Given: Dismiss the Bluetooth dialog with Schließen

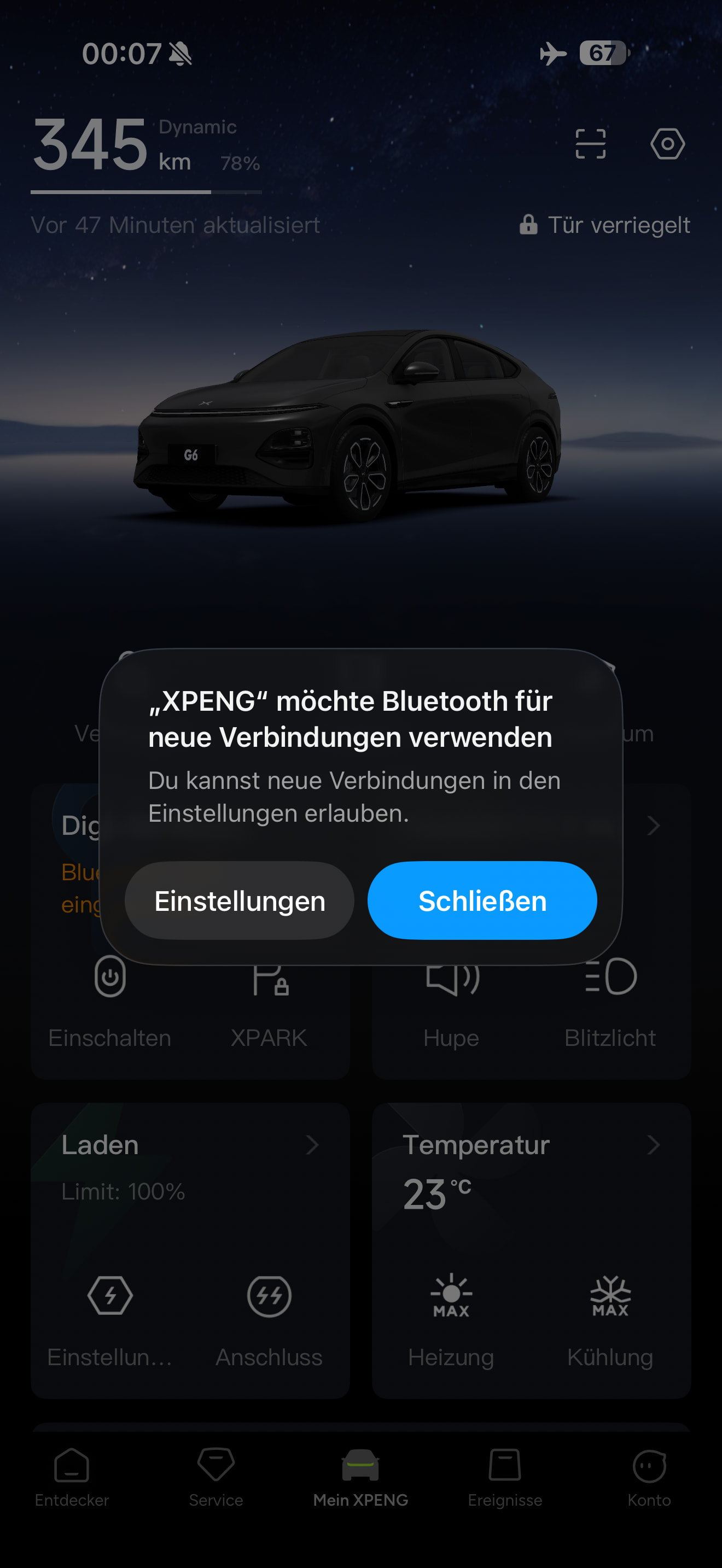Looking at the screenshot, I should pyautogui.click(x=481, y=900).
